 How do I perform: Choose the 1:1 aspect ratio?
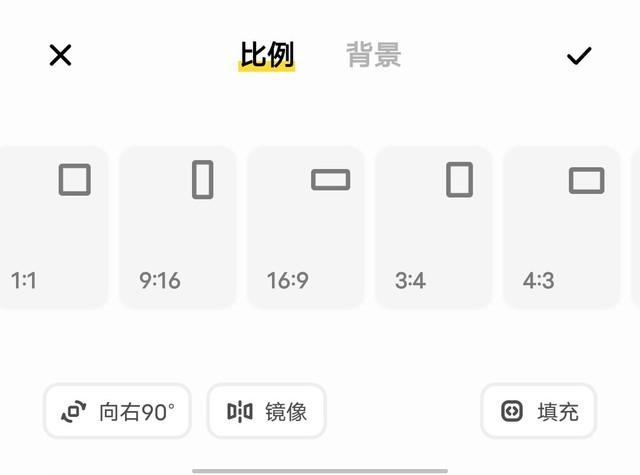click(x=52, y=227)
